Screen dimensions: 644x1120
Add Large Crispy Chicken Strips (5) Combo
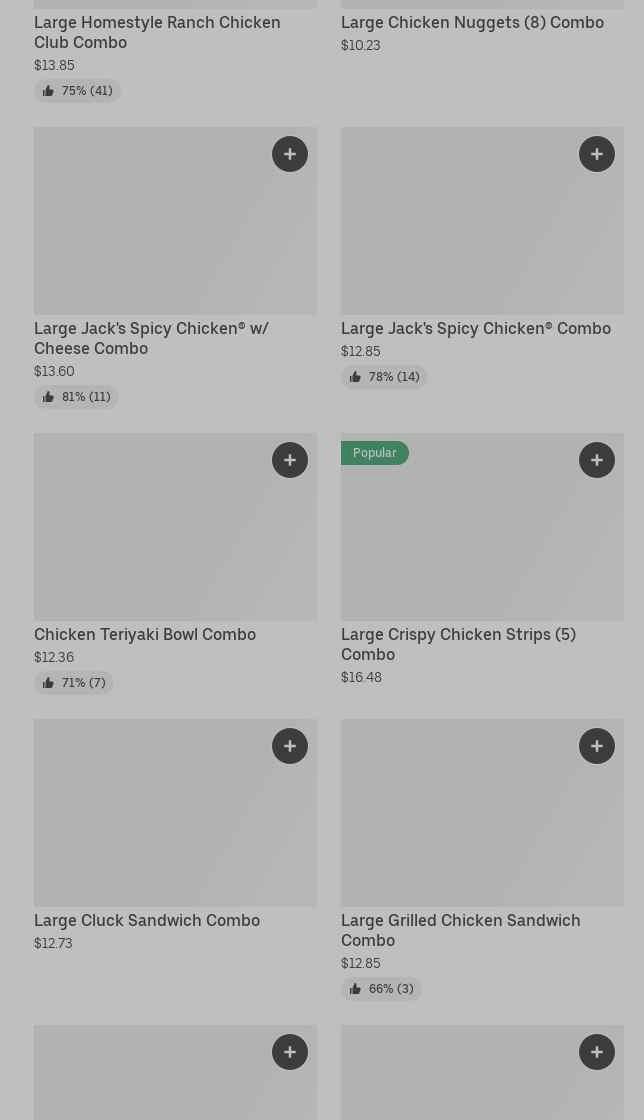coord(597,460)
